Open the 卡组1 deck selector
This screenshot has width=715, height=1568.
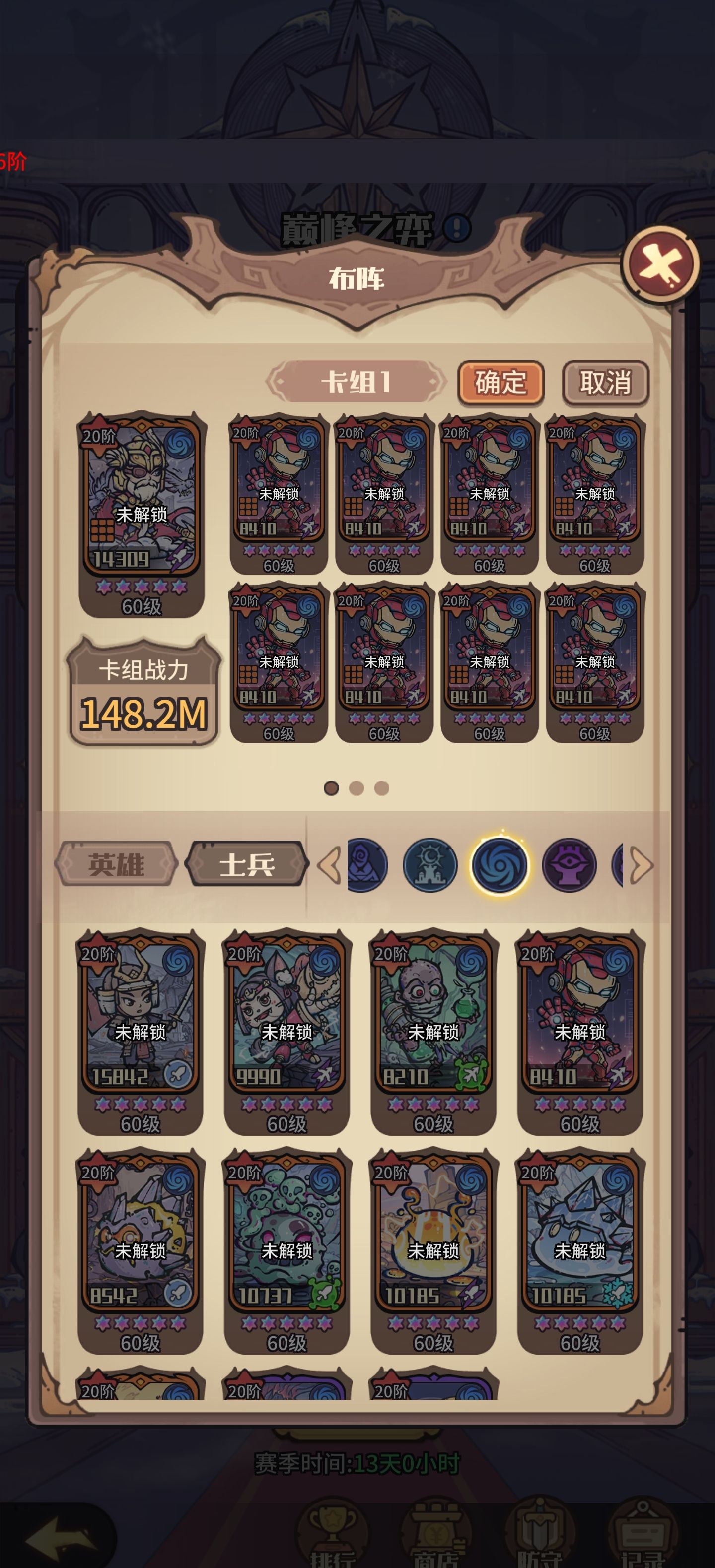tap(357, 382)
